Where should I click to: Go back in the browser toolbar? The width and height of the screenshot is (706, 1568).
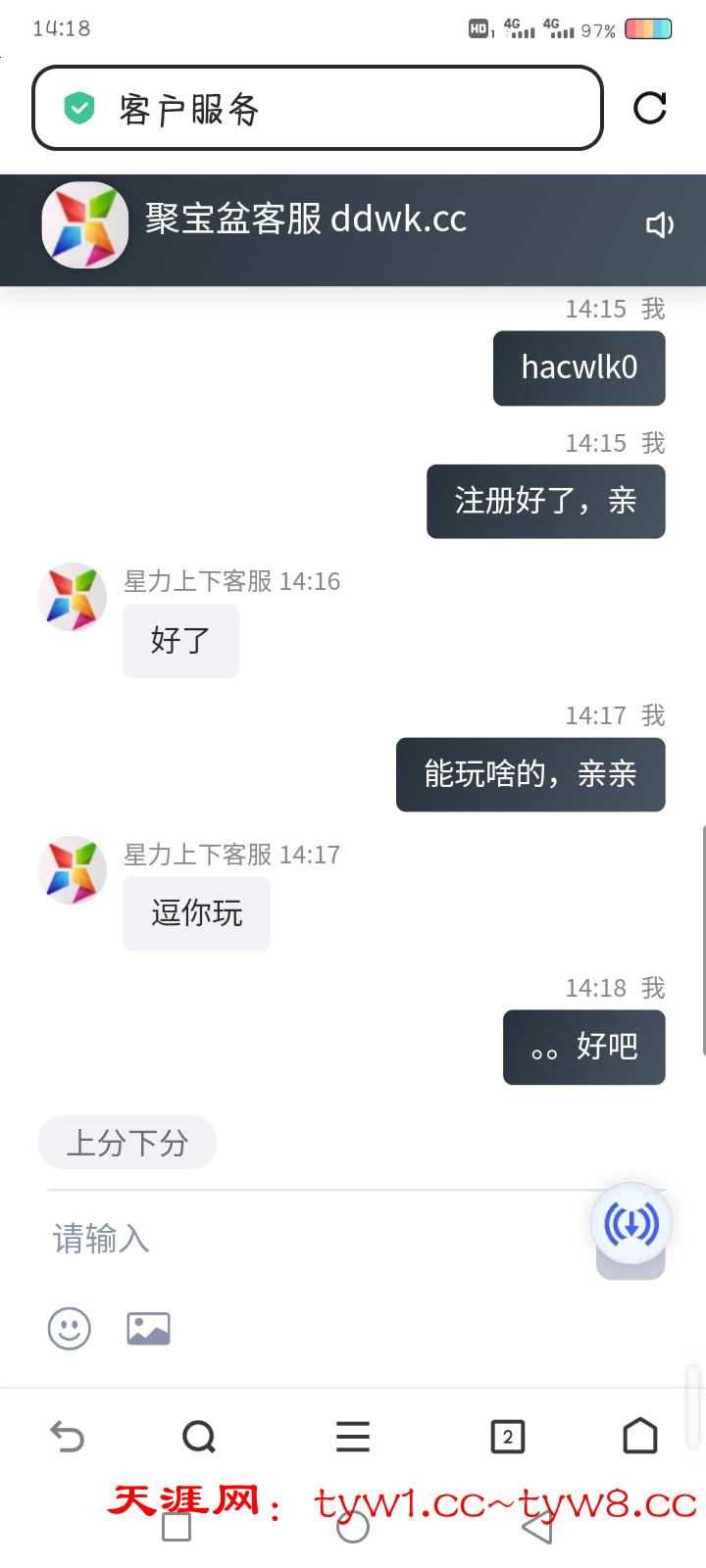click(68, 1437)
